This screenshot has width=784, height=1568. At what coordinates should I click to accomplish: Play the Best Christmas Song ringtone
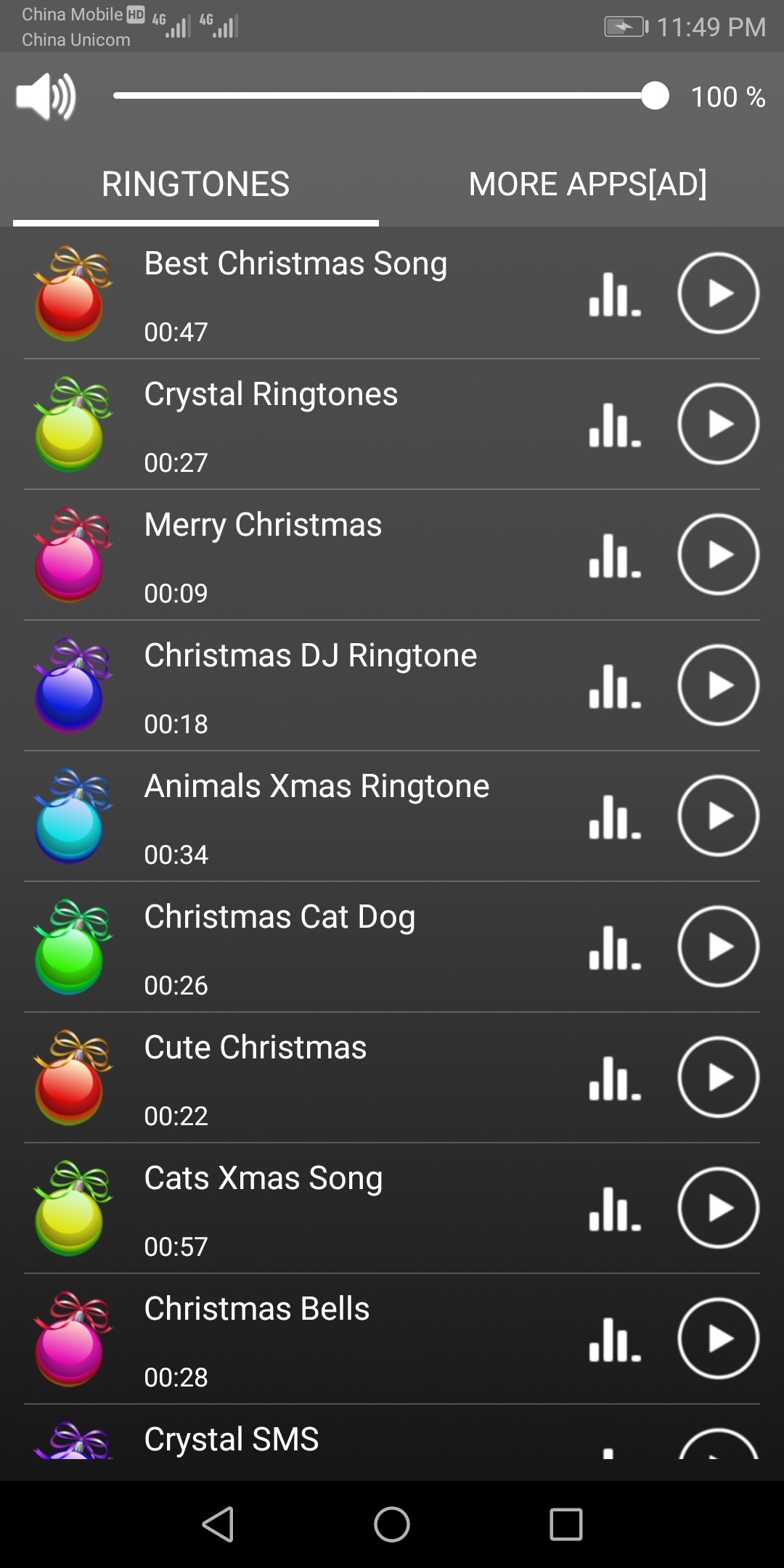[x=718, y=293]
